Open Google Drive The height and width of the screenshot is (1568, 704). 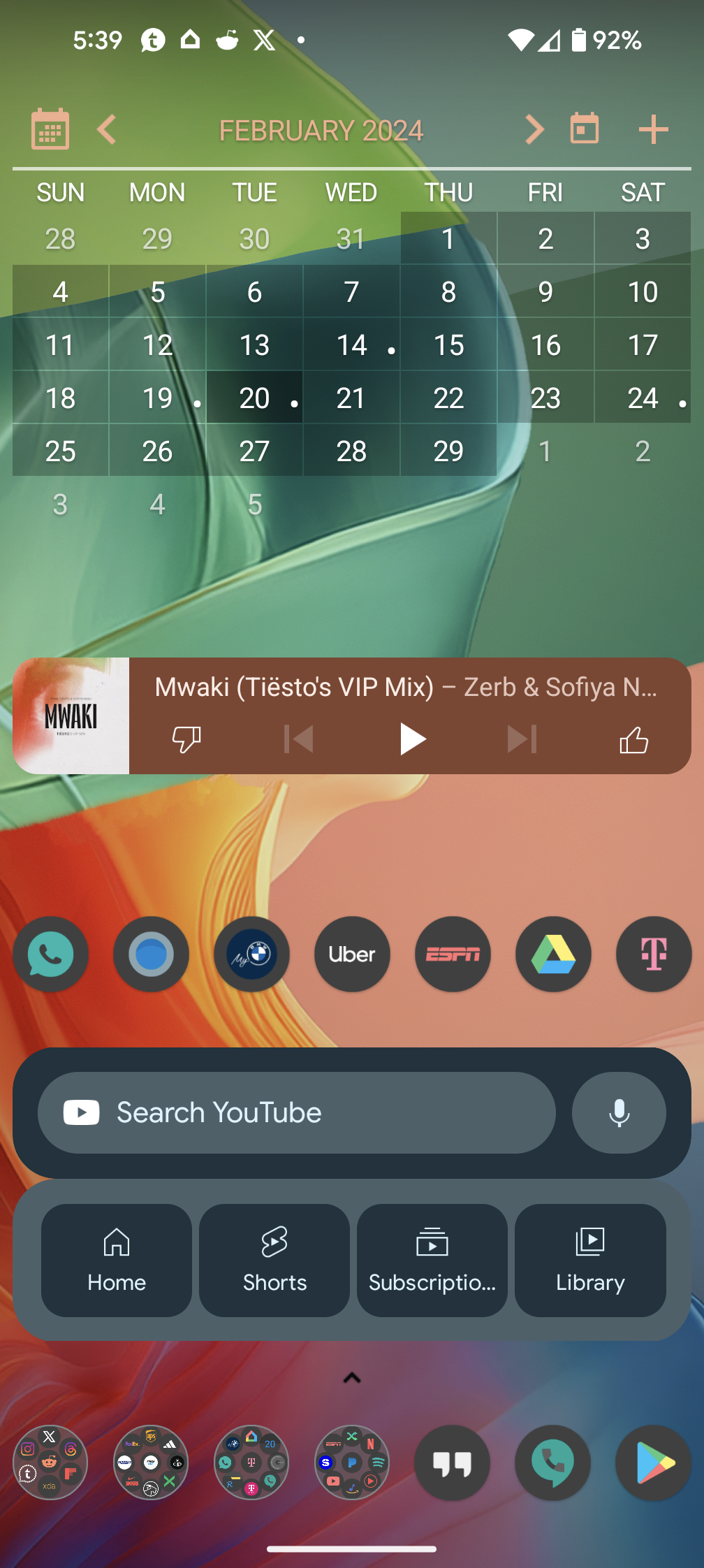553,954
